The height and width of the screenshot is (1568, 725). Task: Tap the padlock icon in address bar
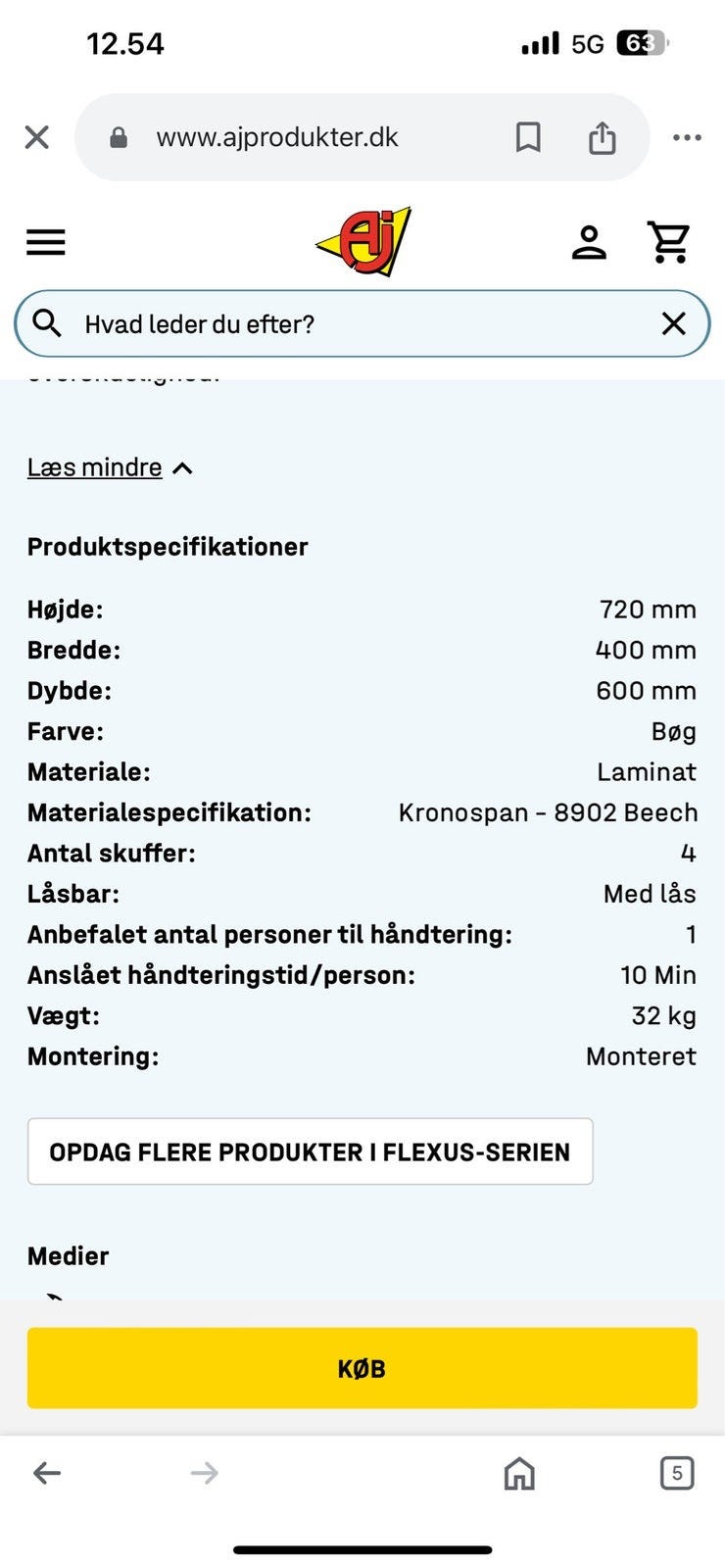click(119, 137)
